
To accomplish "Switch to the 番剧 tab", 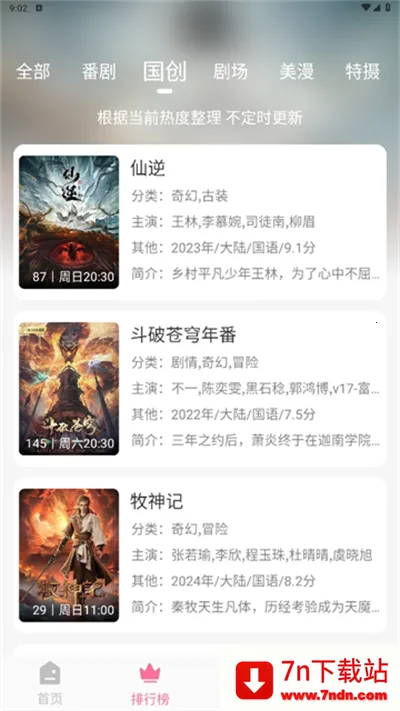I will pos(98,72).
